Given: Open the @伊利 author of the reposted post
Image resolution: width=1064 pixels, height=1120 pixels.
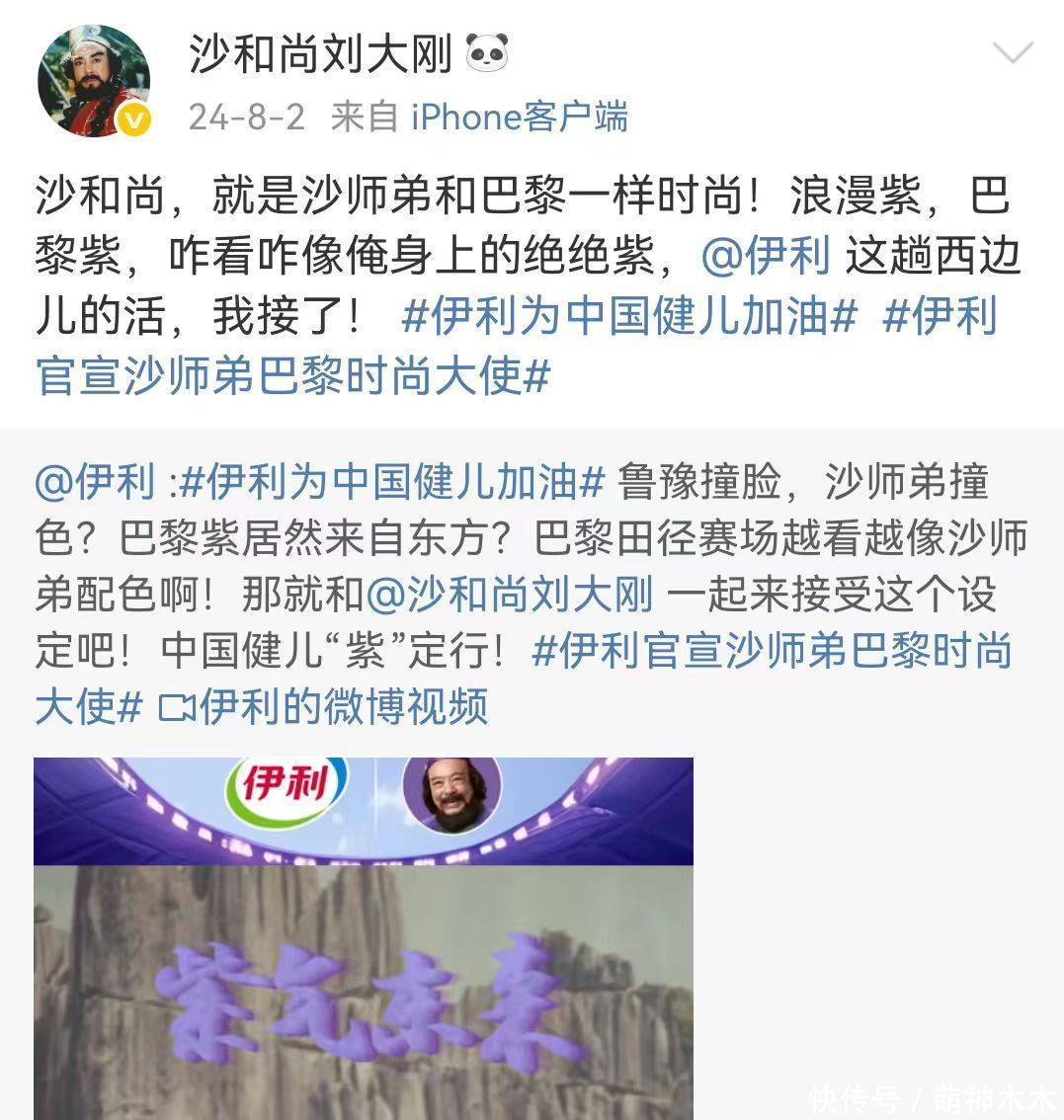Looking at the screenshot, I should 95,483.
